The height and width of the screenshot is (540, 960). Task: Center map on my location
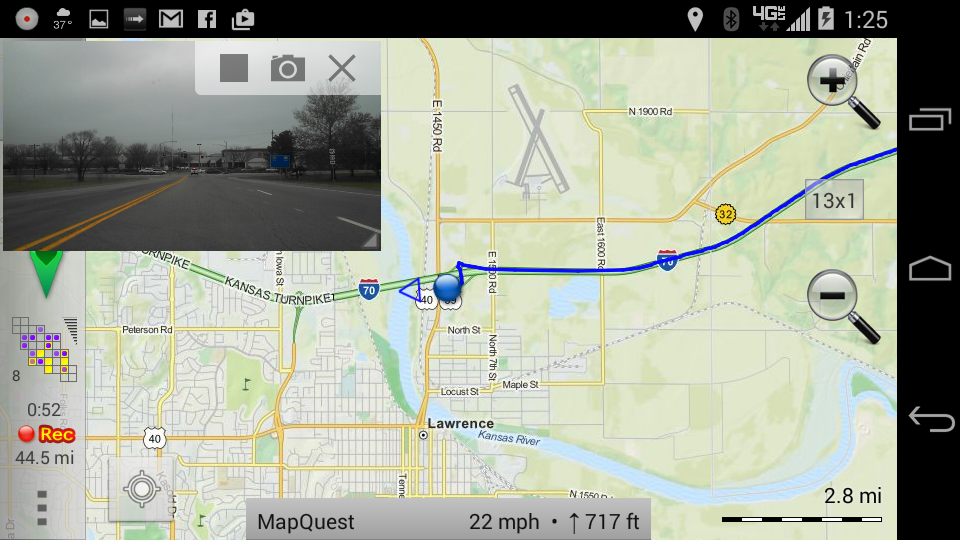click(x=141, y=489)
